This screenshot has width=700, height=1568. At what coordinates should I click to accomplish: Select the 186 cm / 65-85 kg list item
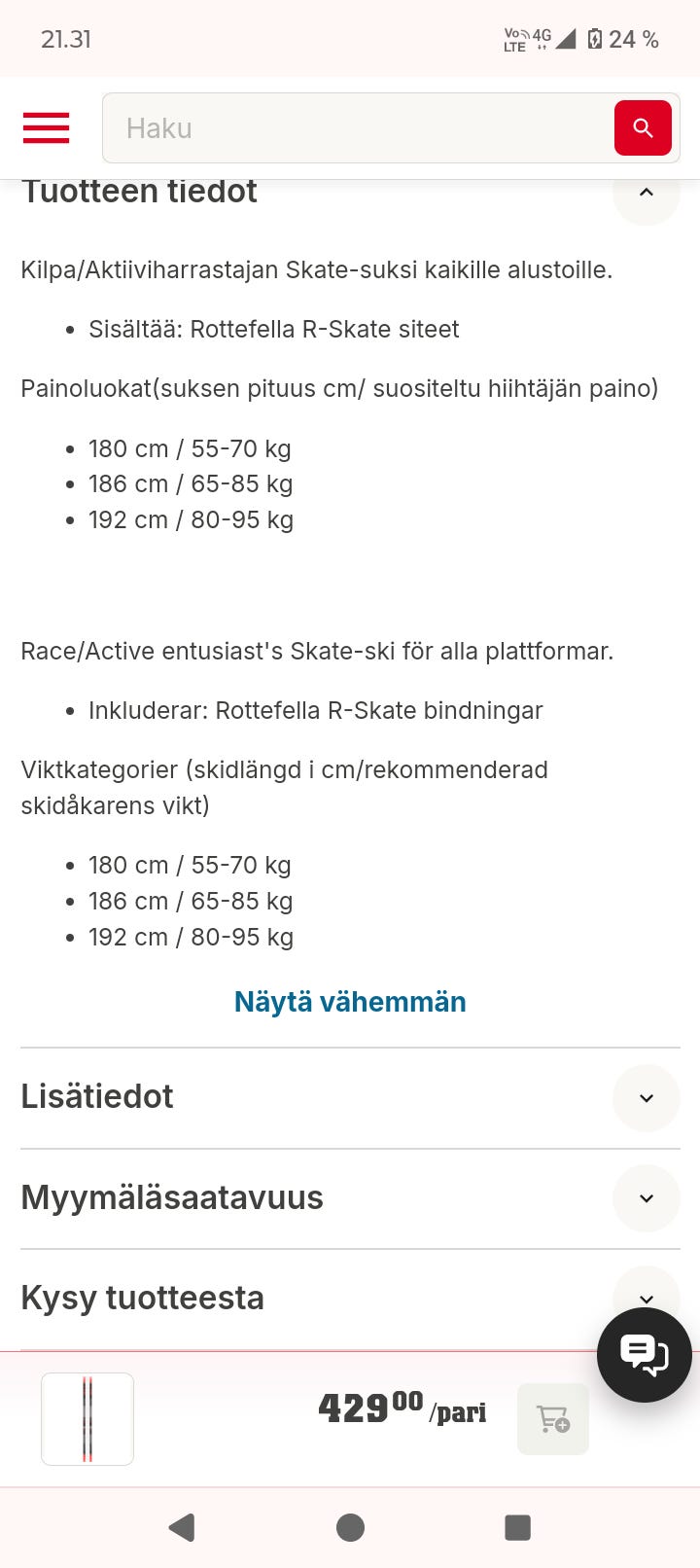(x=191, y=483)
